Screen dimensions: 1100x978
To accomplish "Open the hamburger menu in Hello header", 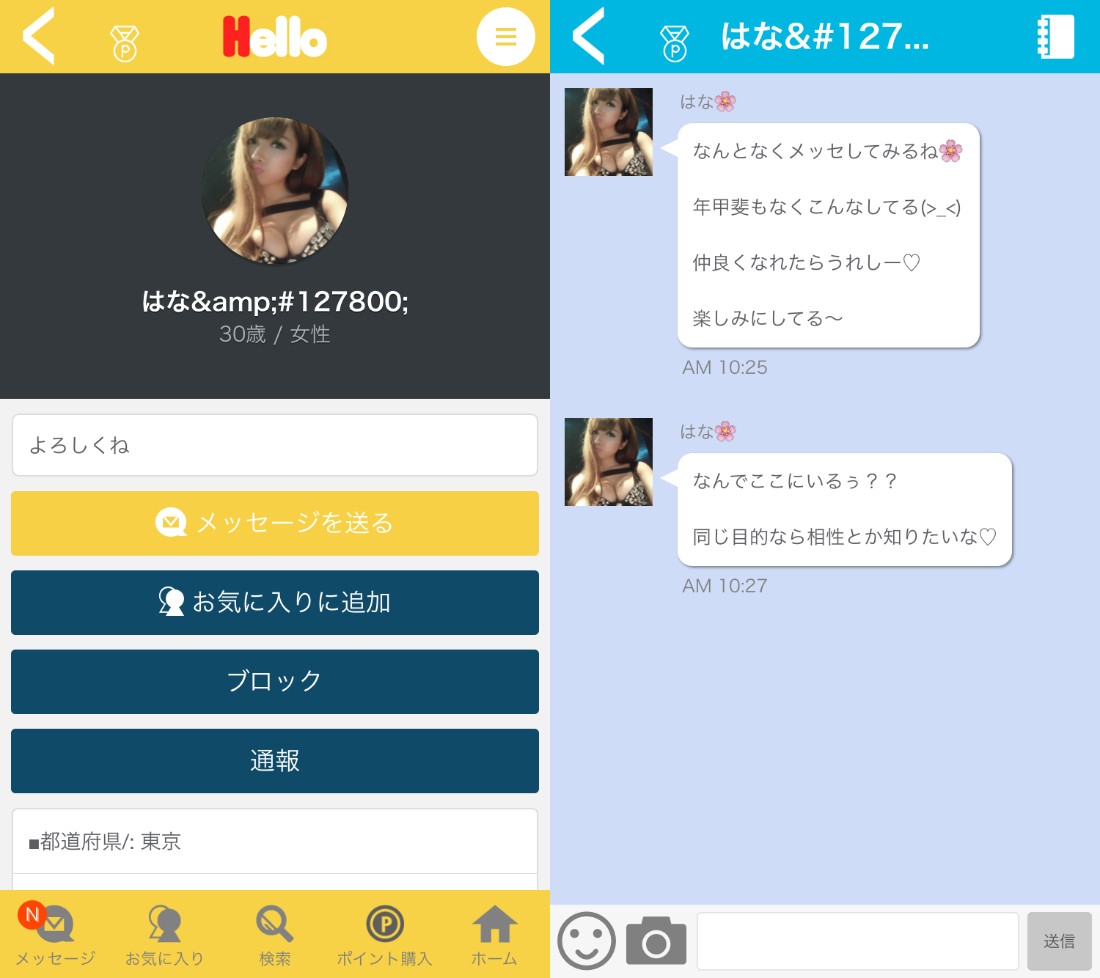I will tap(506, 37).
